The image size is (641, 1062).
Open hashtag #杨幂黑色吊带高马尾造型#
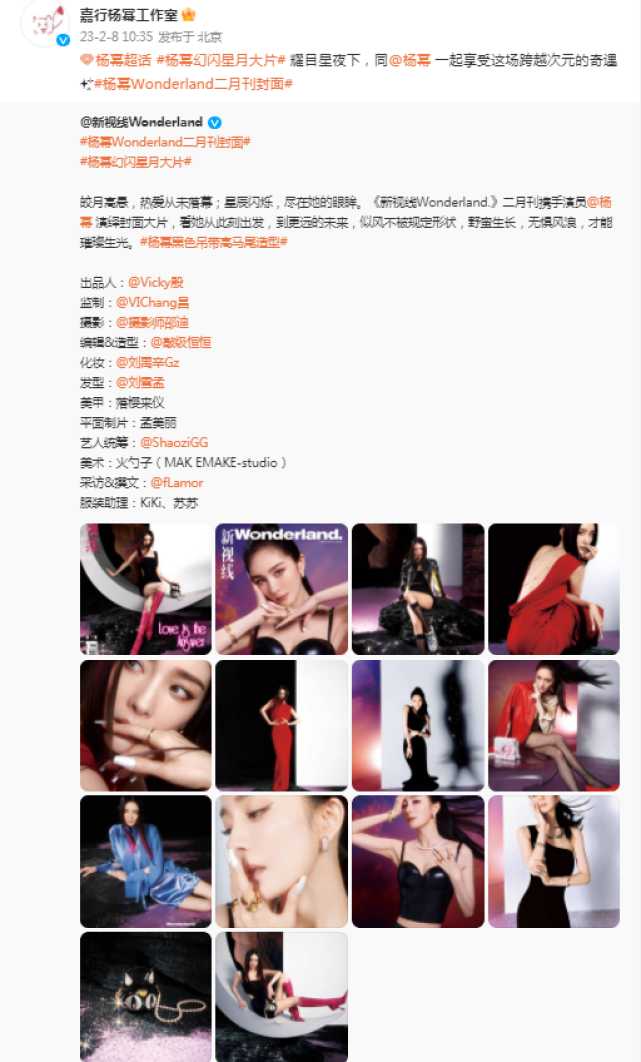pyautogui.click(x=200, y=241)
